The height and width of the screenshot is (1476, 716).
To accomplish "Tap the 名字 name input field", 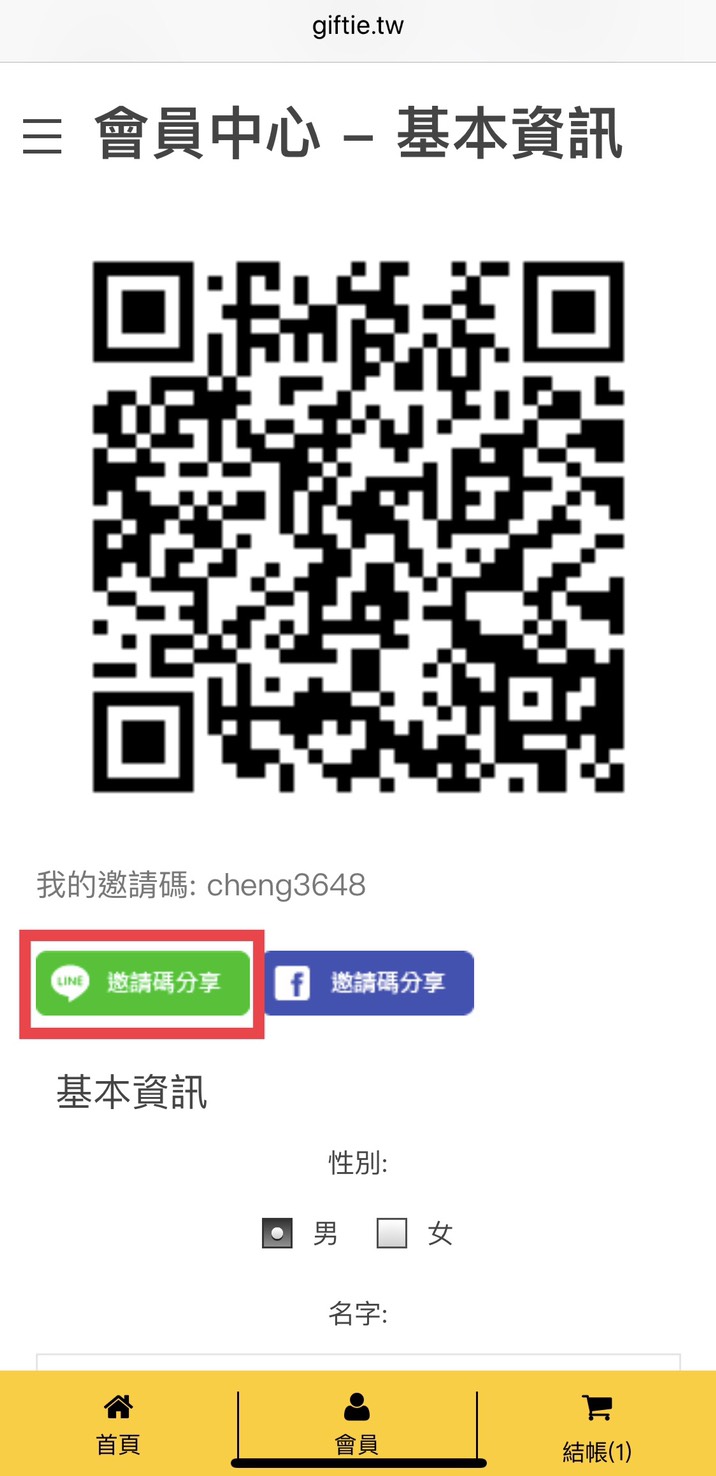I will 358,1360.
